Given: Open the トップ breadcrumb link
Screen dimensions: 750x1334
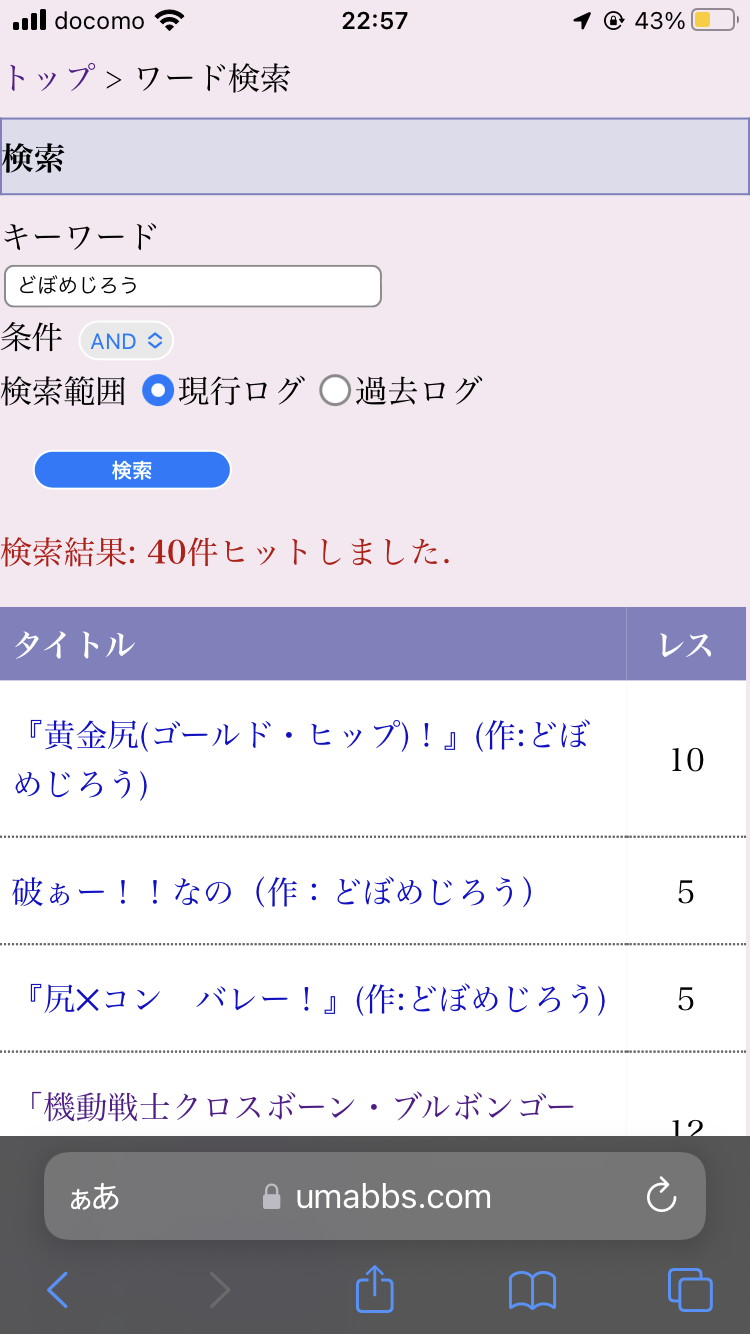Looking at the screenshot, I should (50, 78).
